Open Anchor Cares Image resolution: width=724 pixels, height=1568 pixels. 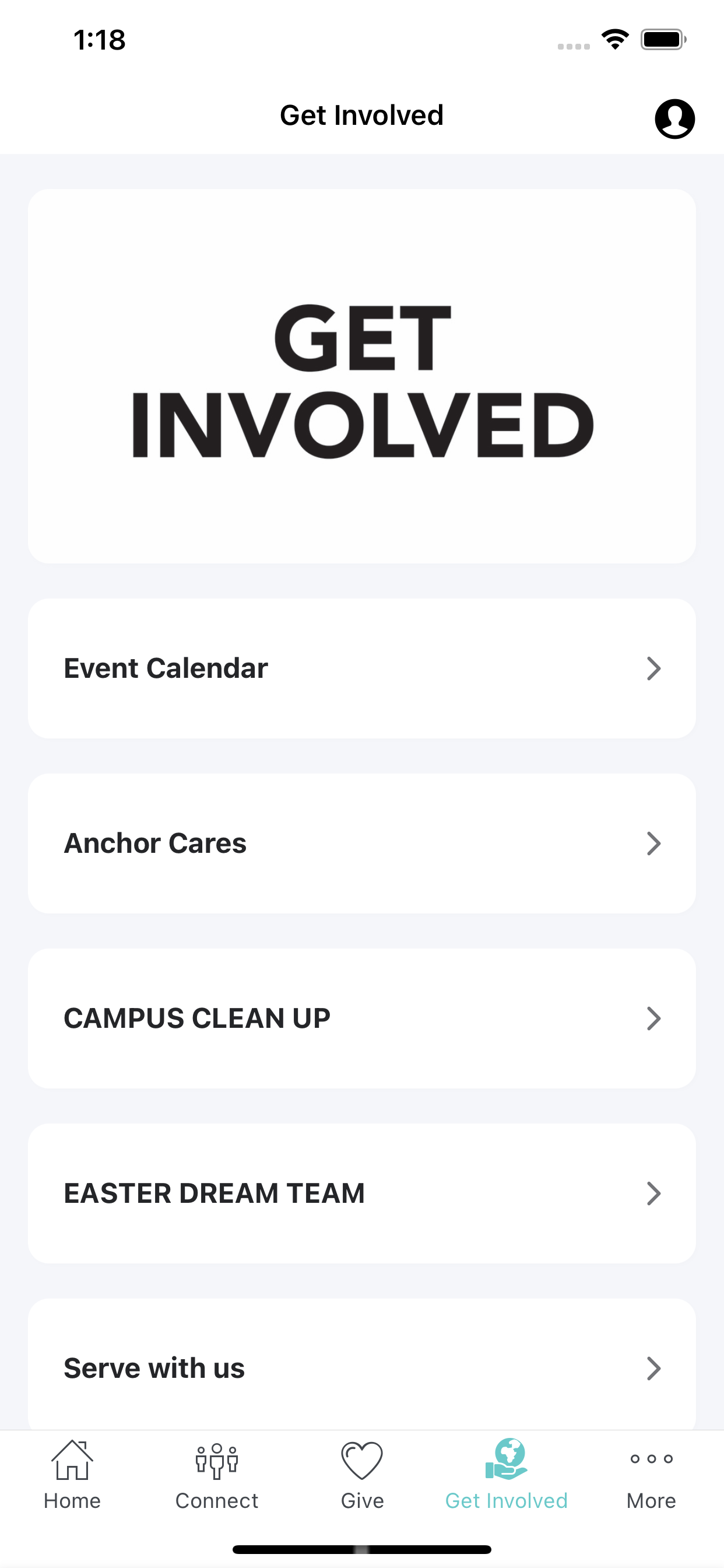(362, 843)
